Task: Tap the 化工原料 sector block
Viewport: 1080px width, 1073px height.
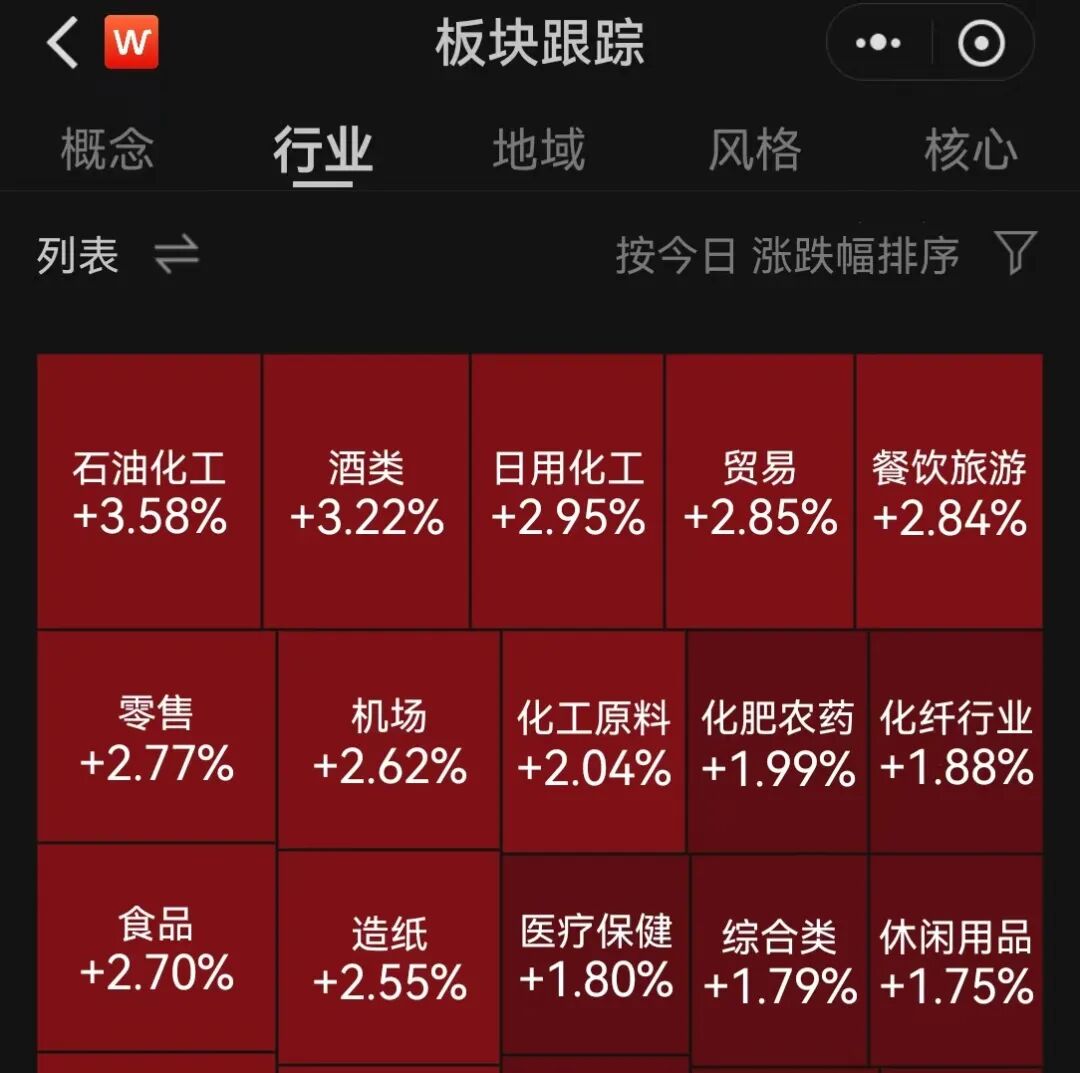Action: point(594,742)
